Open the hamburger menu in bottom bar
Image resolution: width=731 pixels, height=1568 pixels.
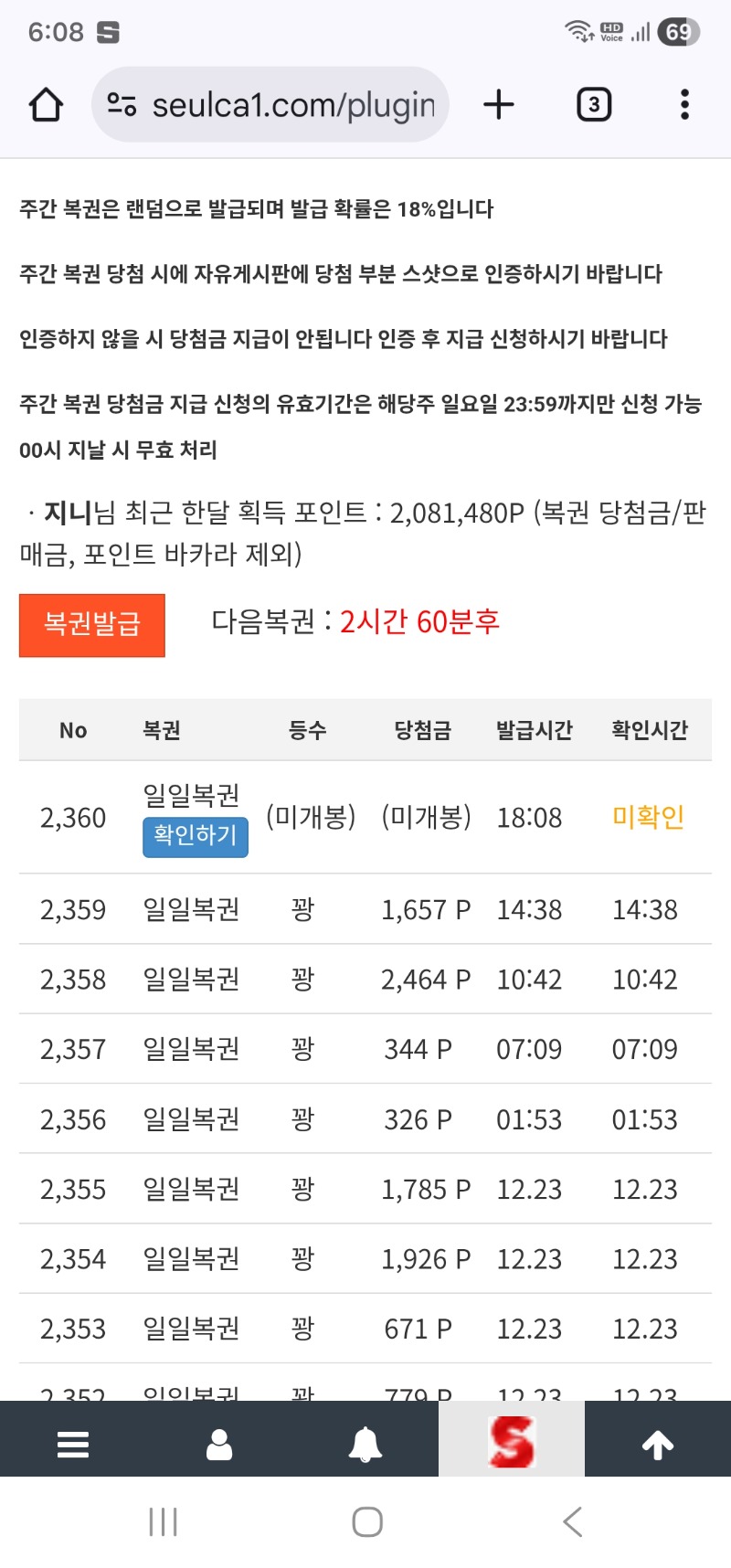73,1445
